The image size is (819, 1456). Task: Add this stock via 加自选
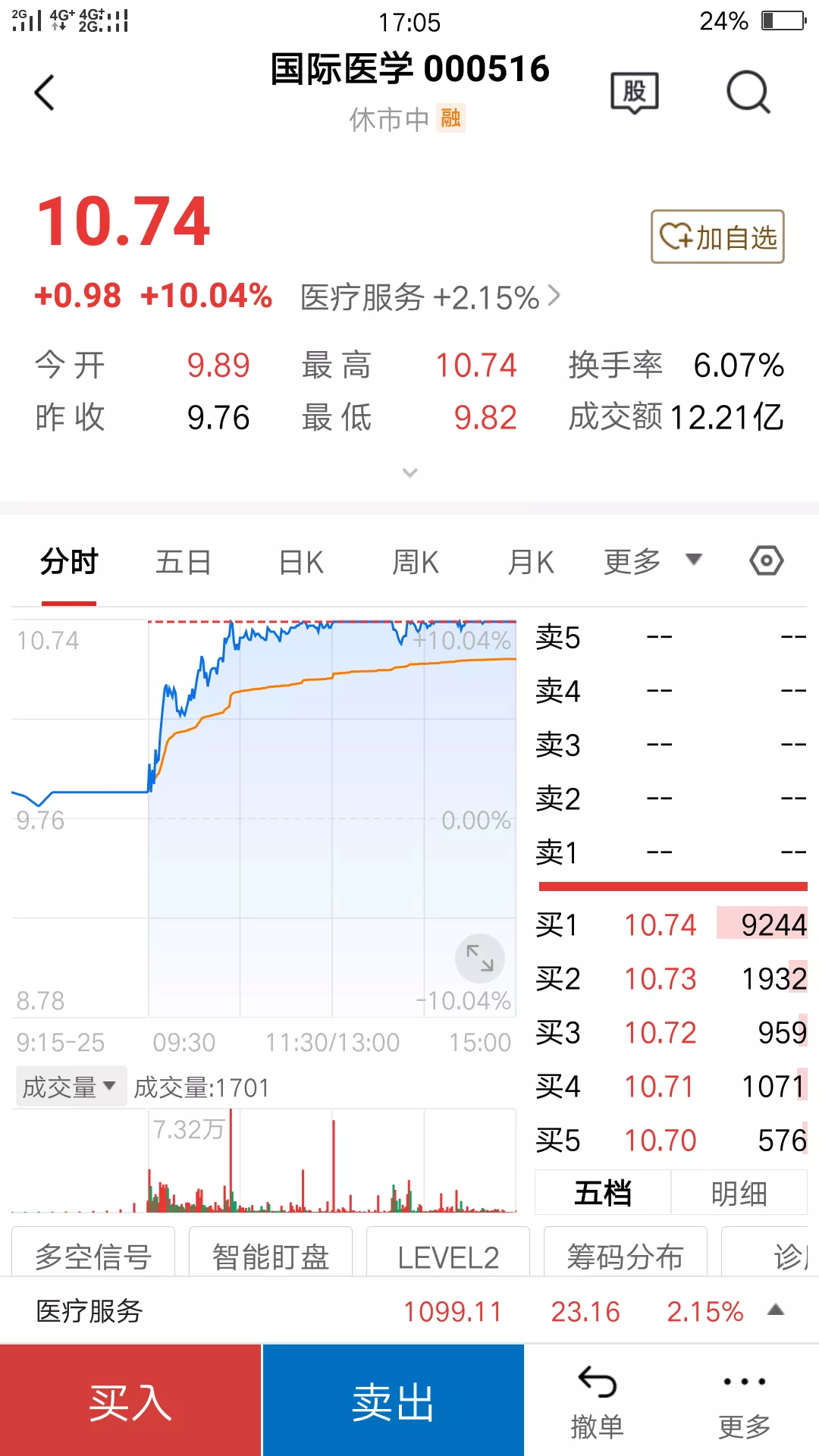pyautogui.click(x=717, y=237)
